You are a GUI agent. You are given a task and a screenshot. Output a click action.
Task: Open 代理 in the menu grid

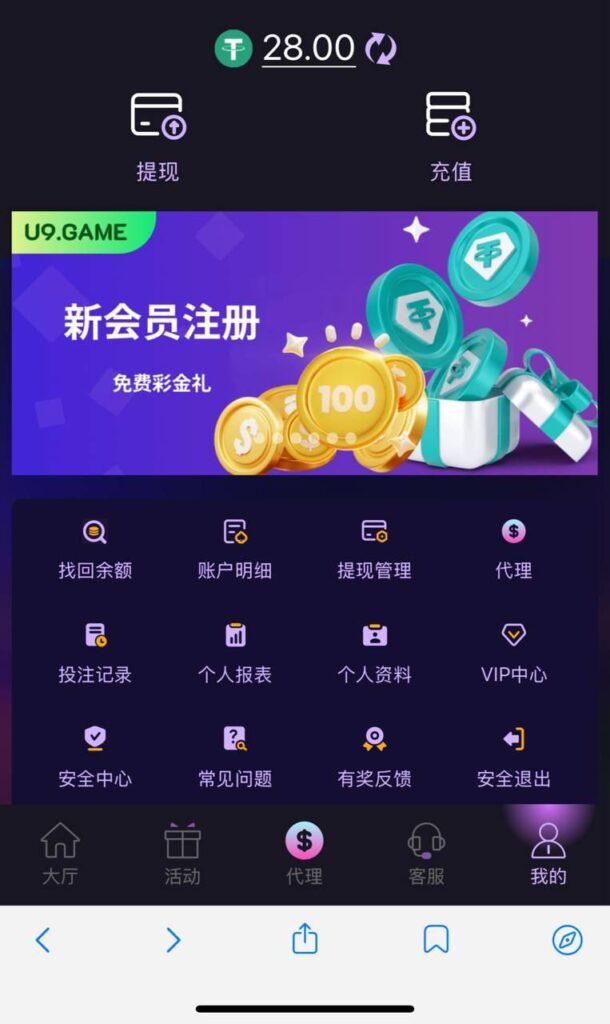[x=513, y=548]
